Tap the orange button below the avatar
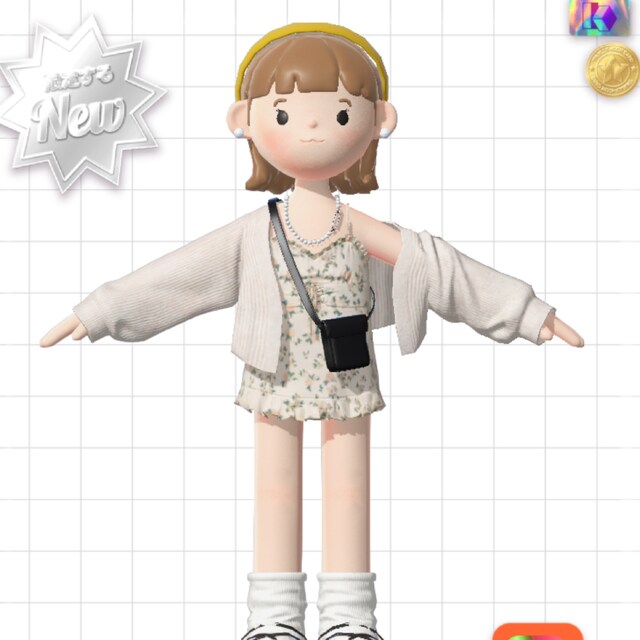The height and width of the screenshot is (640, 640). coord(537,631)
